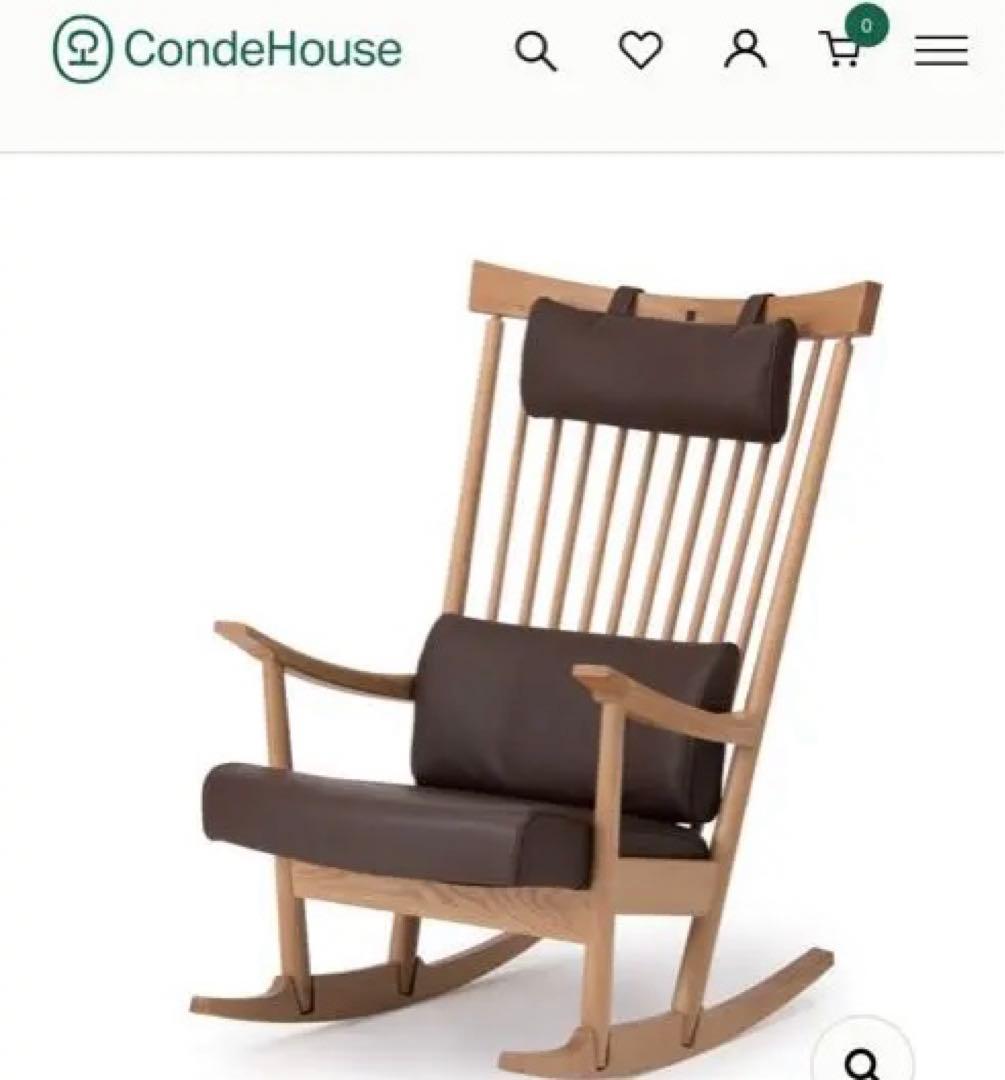
Task: Enlarge the rocking chair product image
Action: tap(540, 650)
